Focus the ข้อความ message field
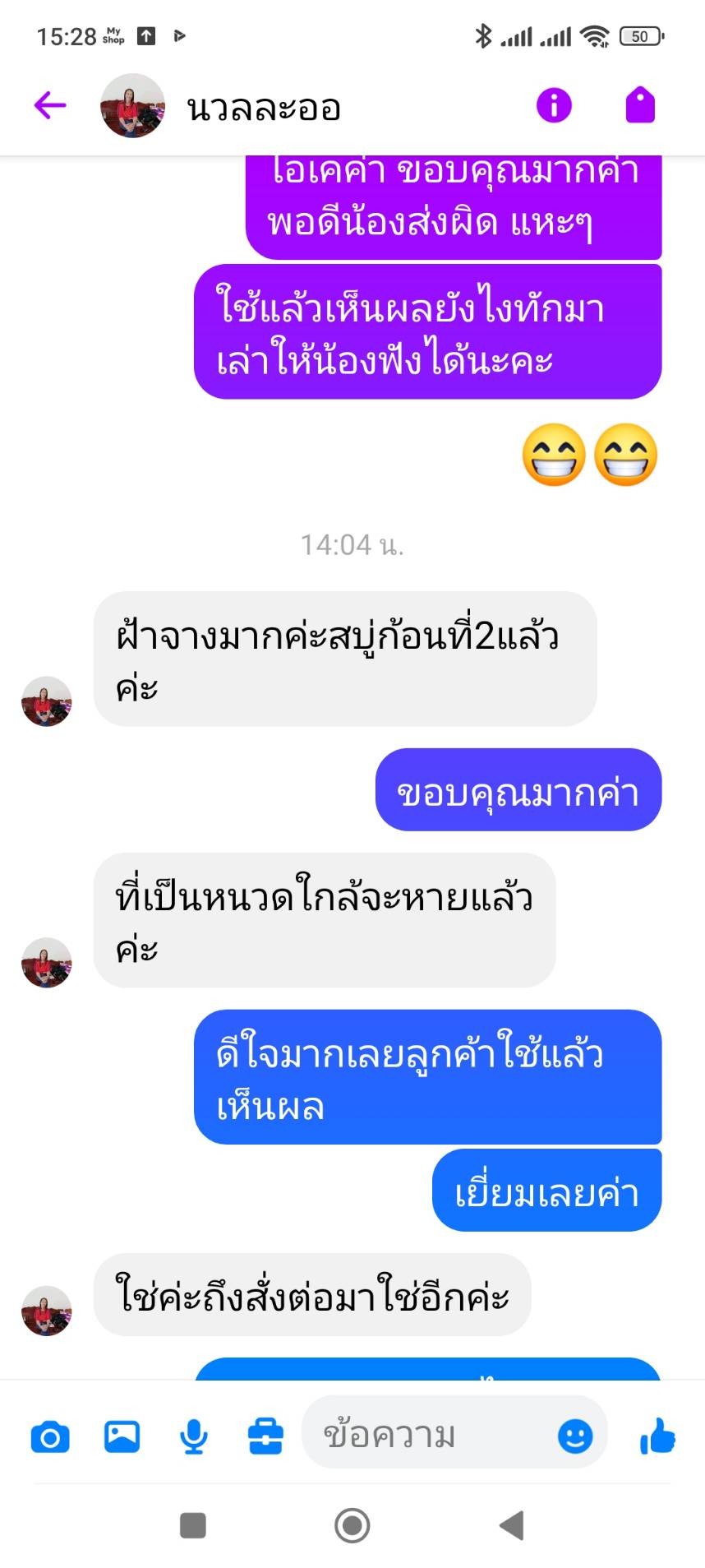Screen dimensions: 705x1568 coord(427,1435)
